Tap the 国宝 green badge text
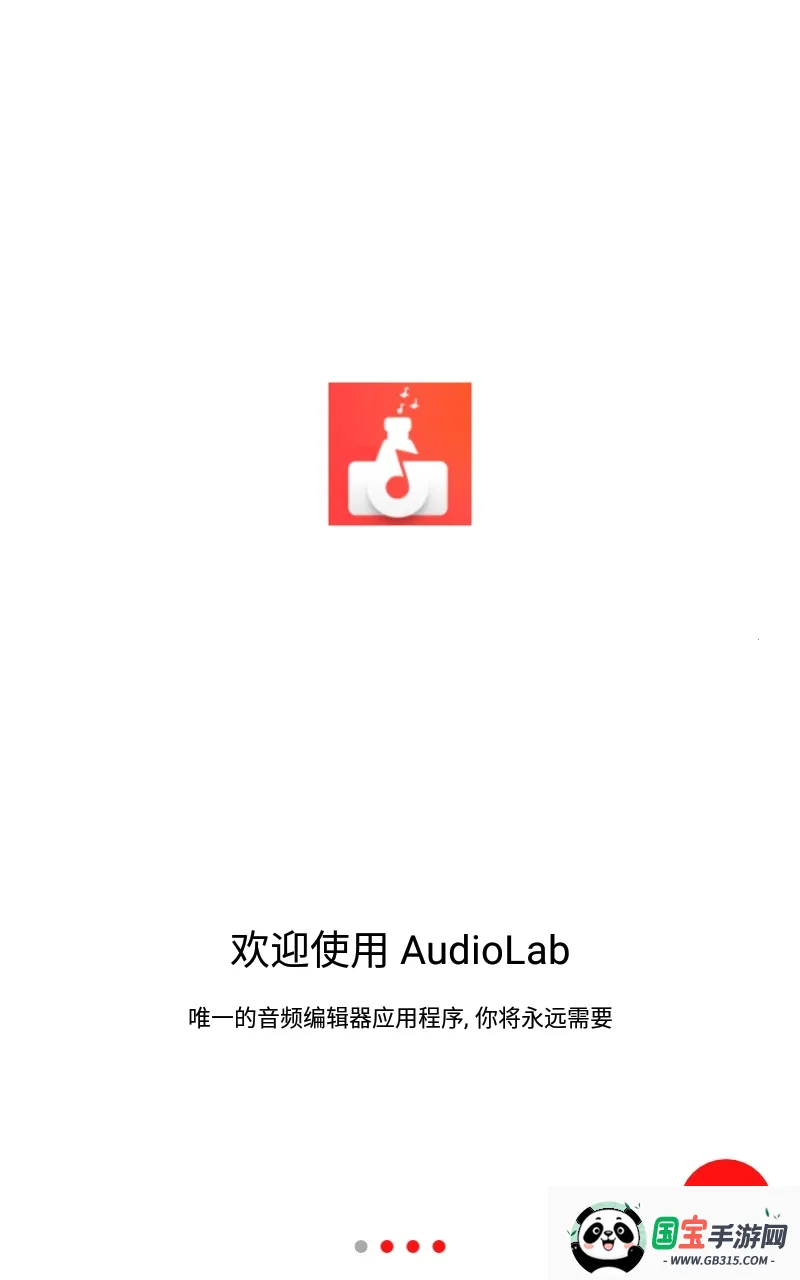This screenshot has width=800, height=1280. (664, 1231)
